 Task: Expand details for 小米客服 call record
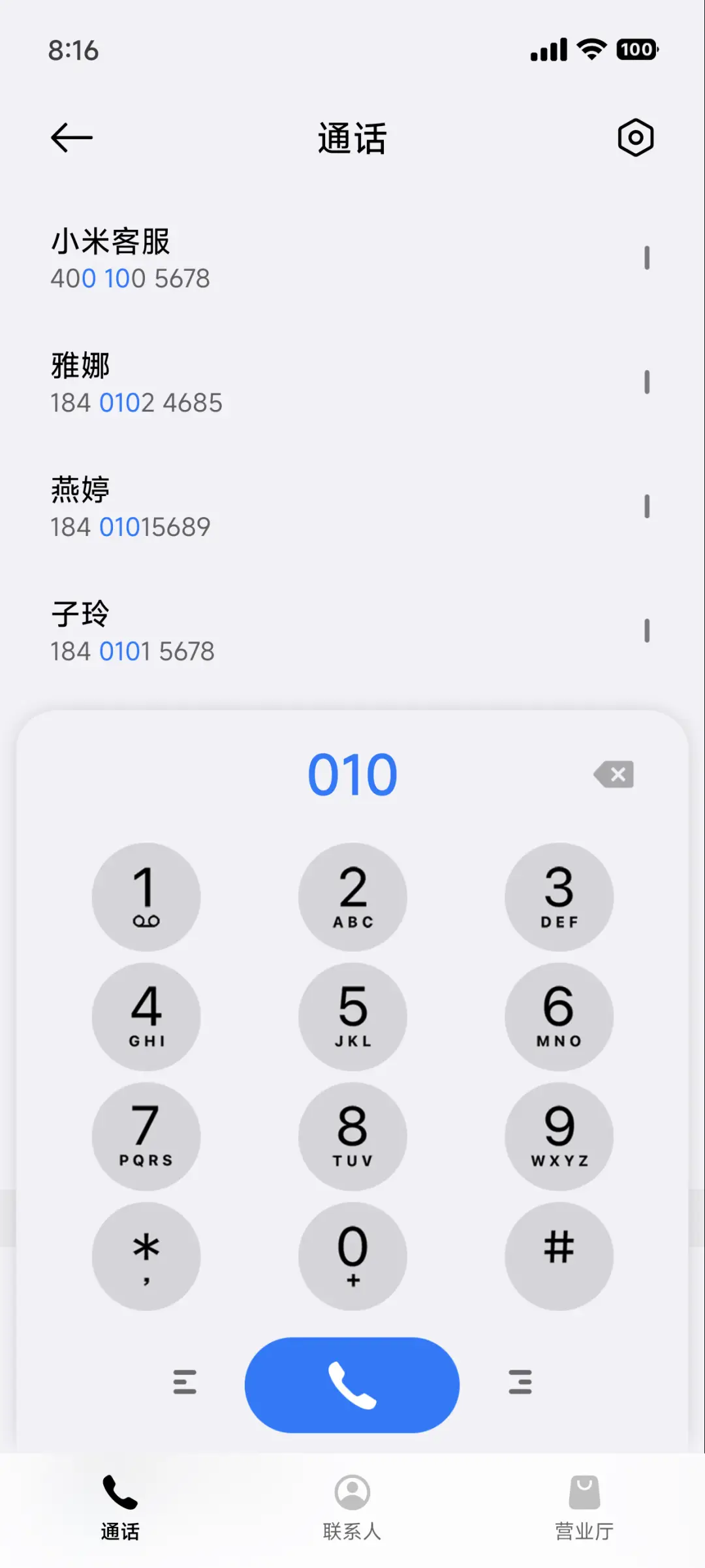(646, 258)
